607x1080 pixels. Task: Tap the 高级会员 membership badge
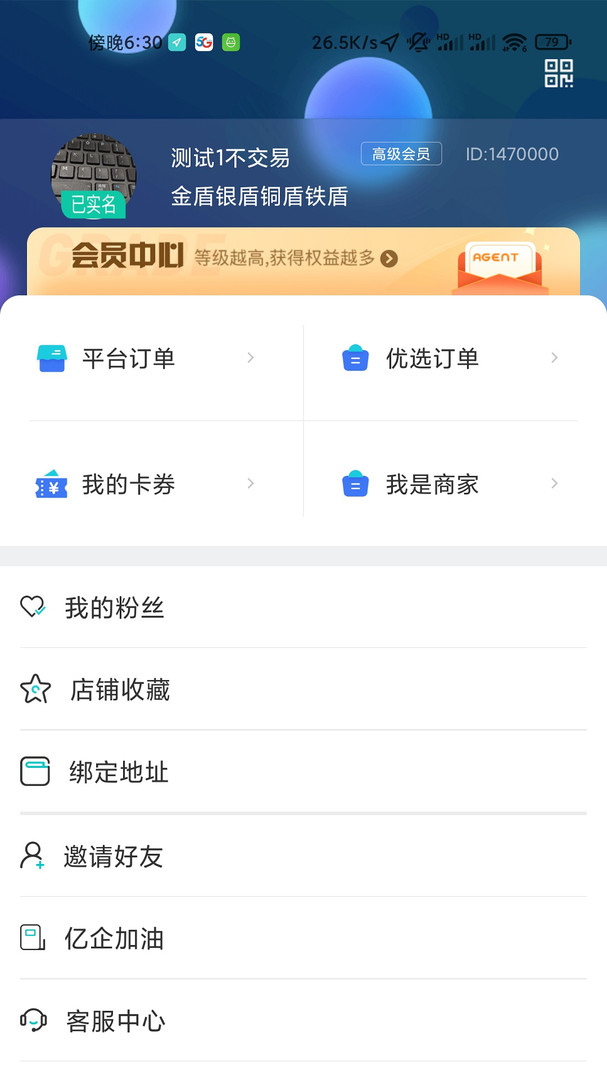[x=401, y=154]
